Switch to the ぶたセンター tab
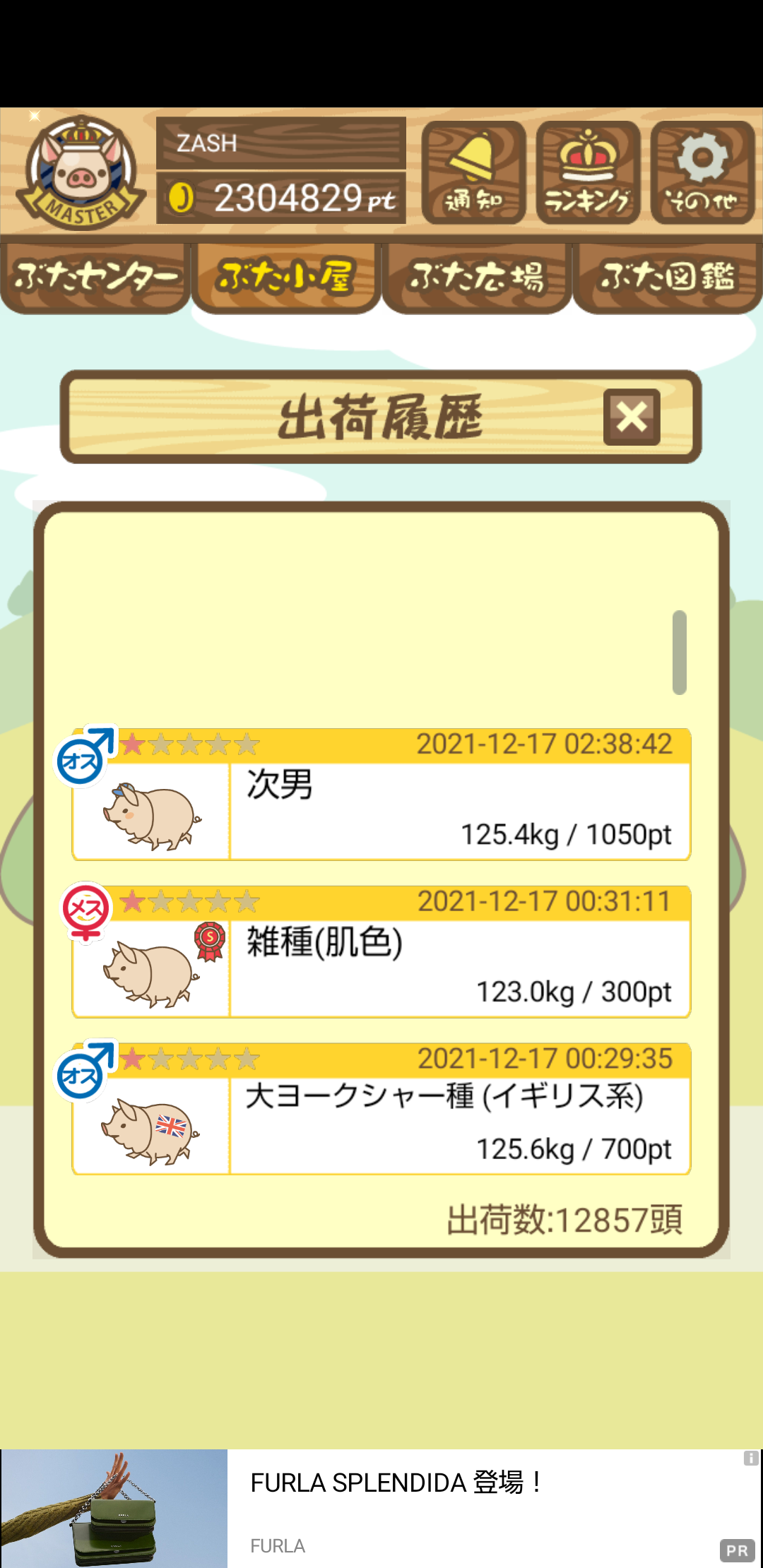 click(95, 278)
